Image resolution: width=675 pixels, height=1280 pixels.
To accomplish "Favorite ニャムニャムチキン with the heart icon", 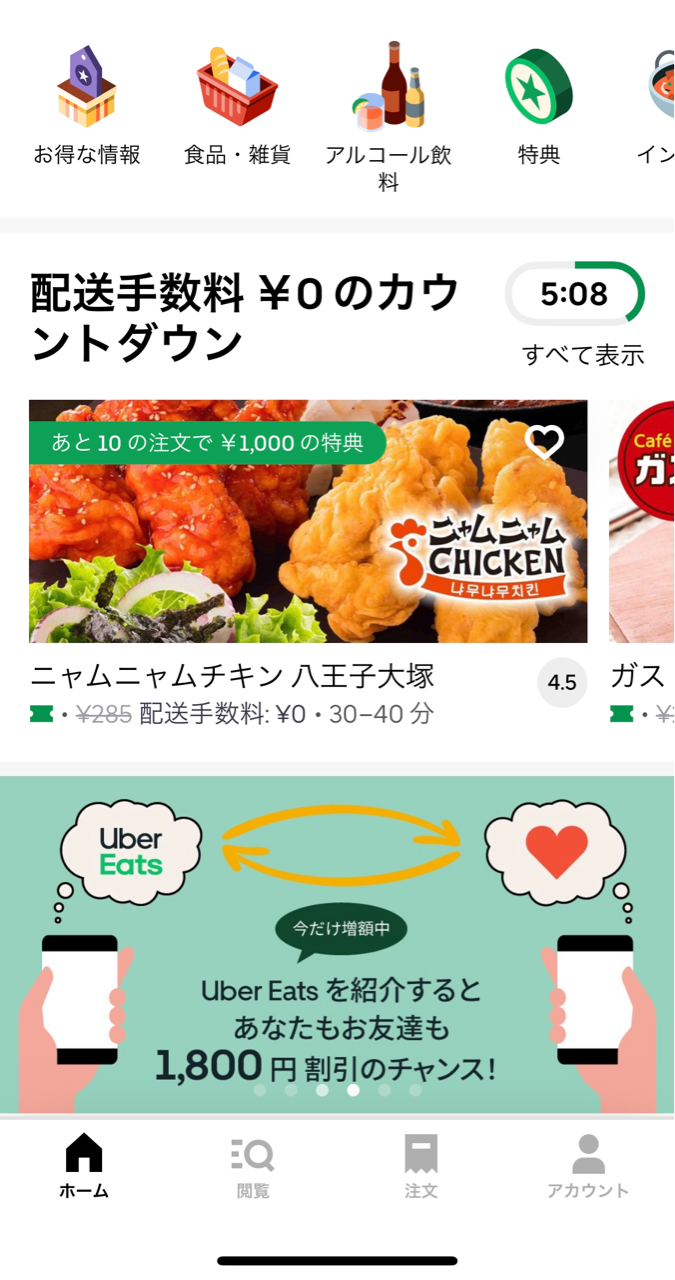I will tap(544, 442).
